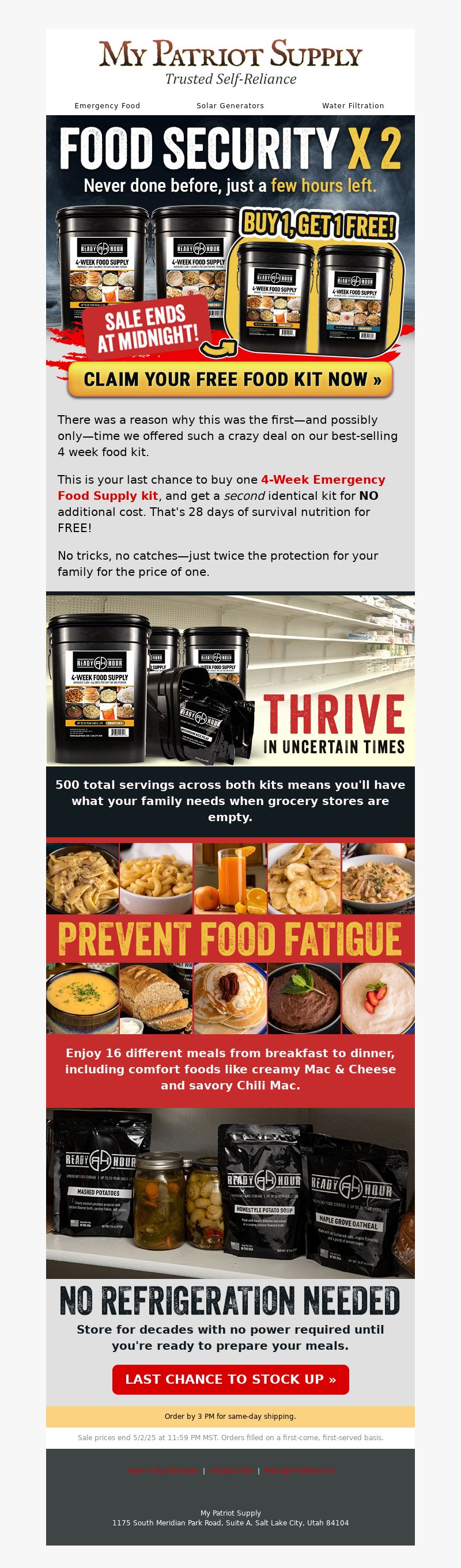Screen dimensions: 461x1568
Task: Open the Emergency Food link
Action: tap(107, 105)
